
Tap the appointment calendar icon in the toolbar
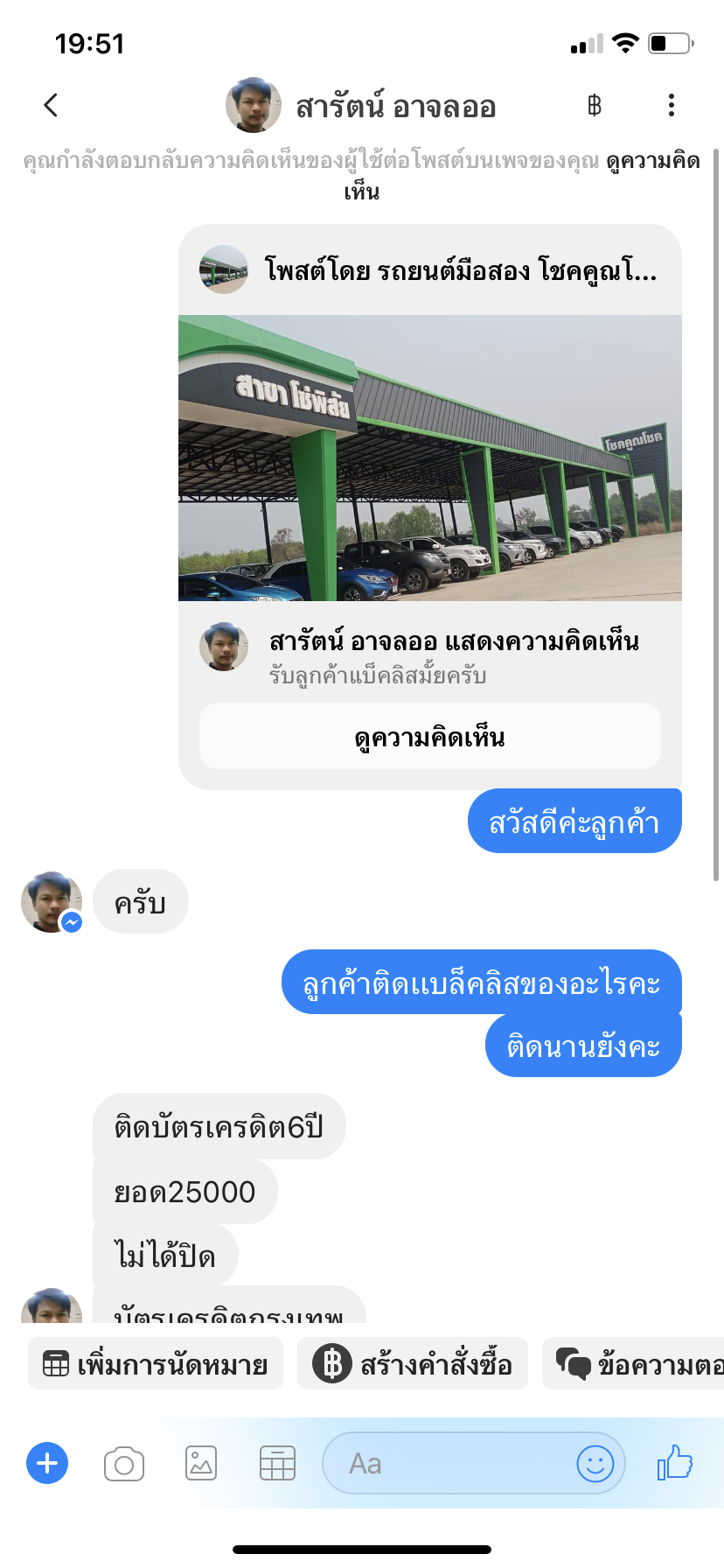pyautogui.click(x=277, y=1463)
